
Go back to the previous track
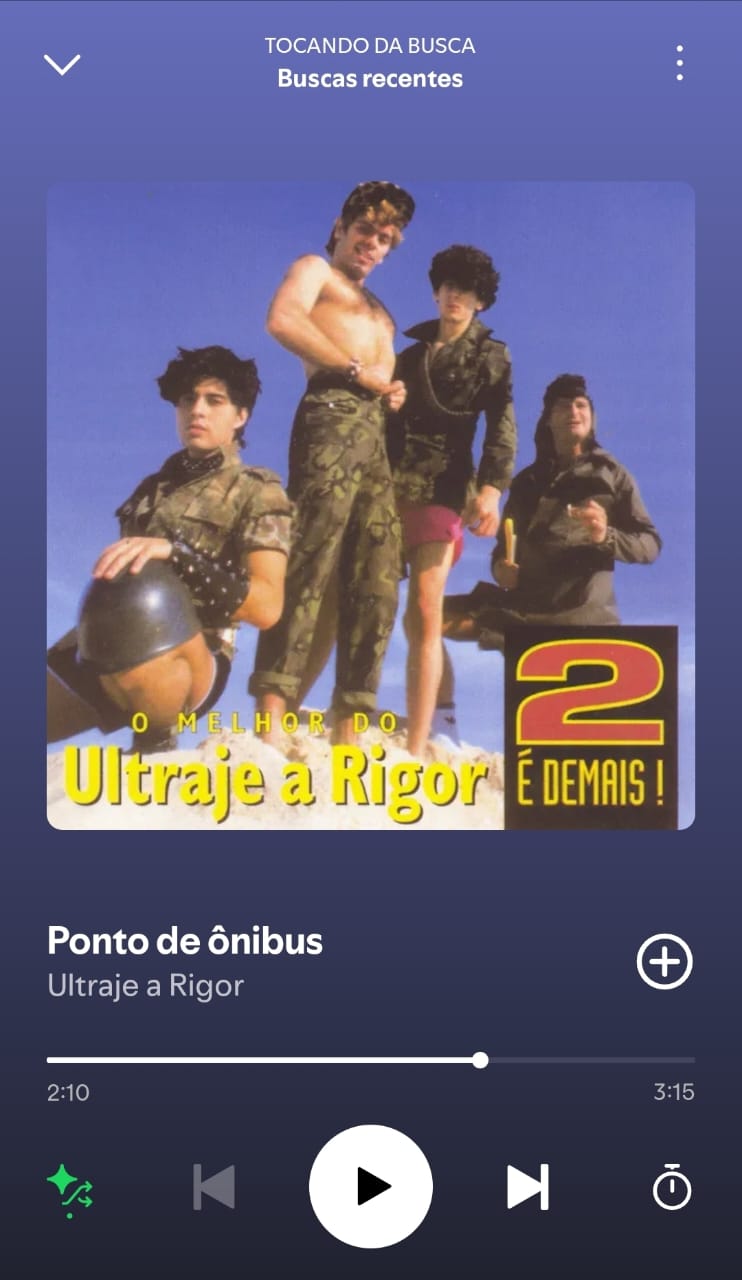pos(212,1186)
